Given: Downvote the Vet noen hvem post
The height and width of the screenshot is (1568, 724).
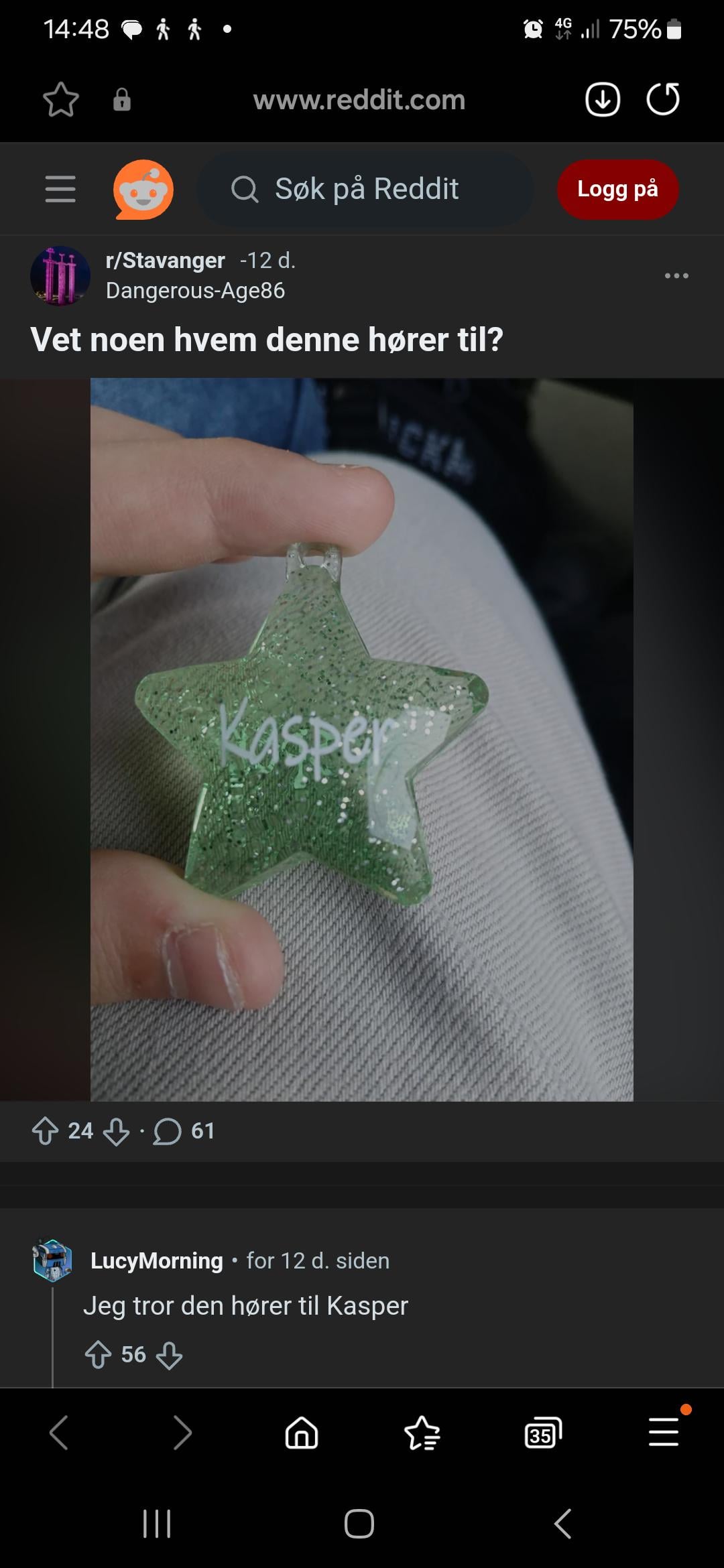Looking at the screenshot, I should tap(116, 1132).
